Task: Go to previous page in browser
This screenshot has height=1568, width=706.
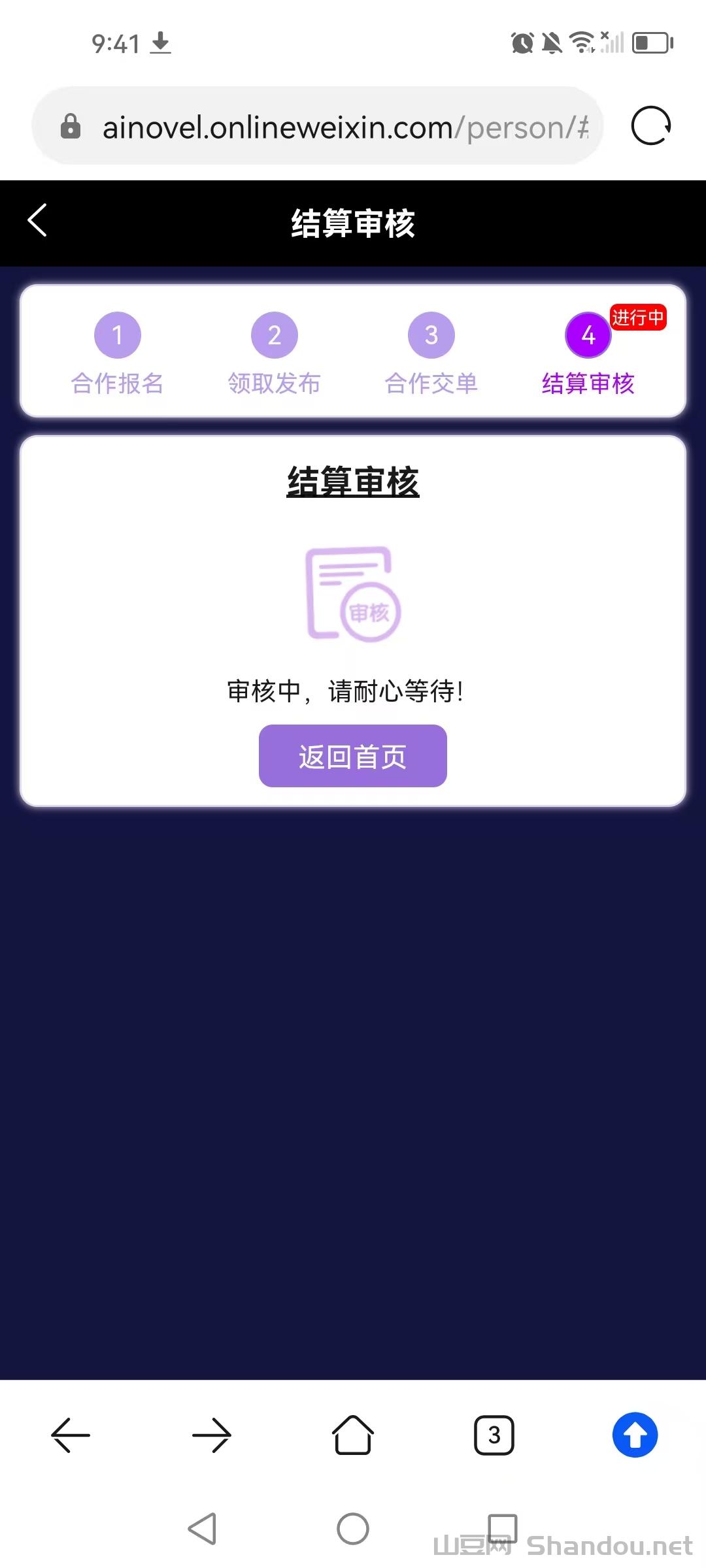Action: pos(71,1435)
